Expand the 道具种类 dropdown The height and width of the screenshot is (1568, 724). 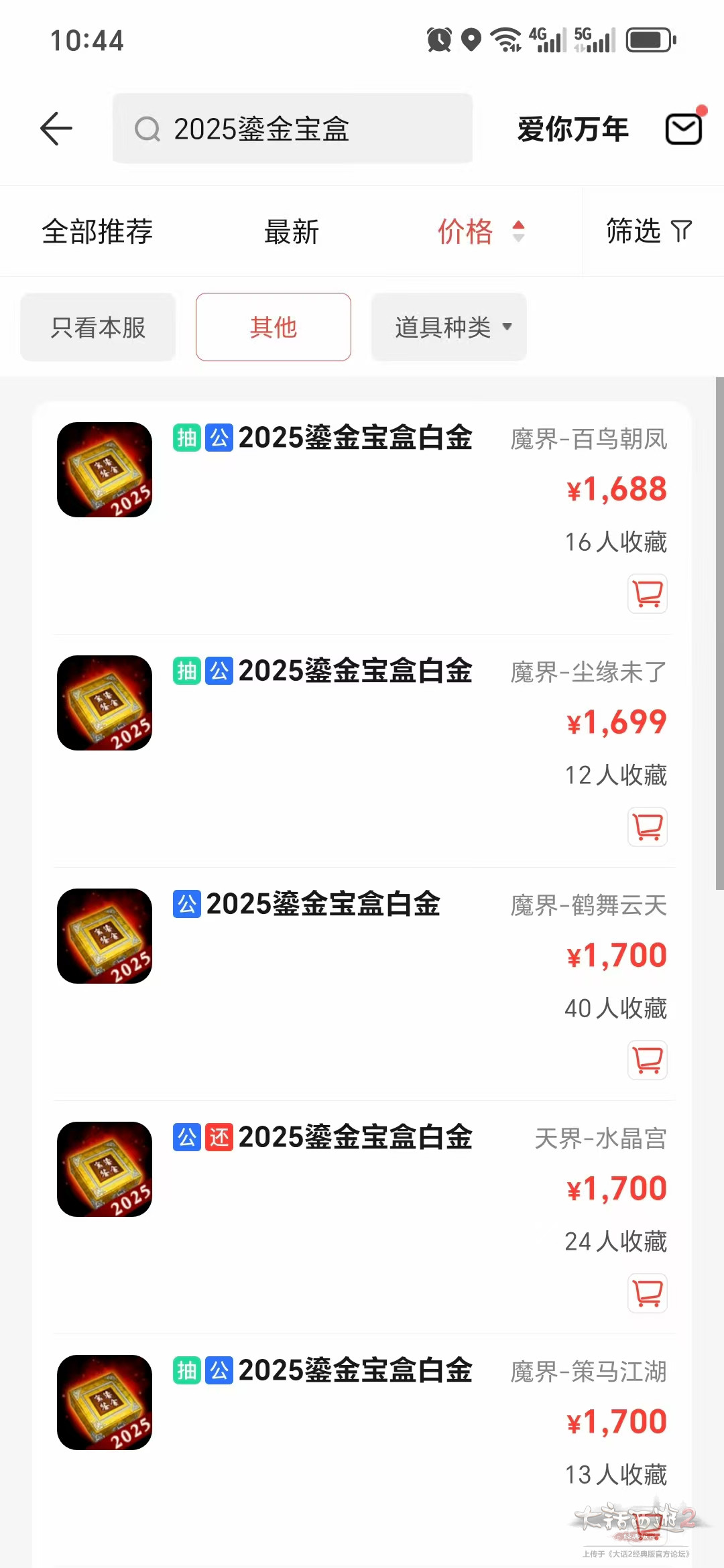(449, 328)
